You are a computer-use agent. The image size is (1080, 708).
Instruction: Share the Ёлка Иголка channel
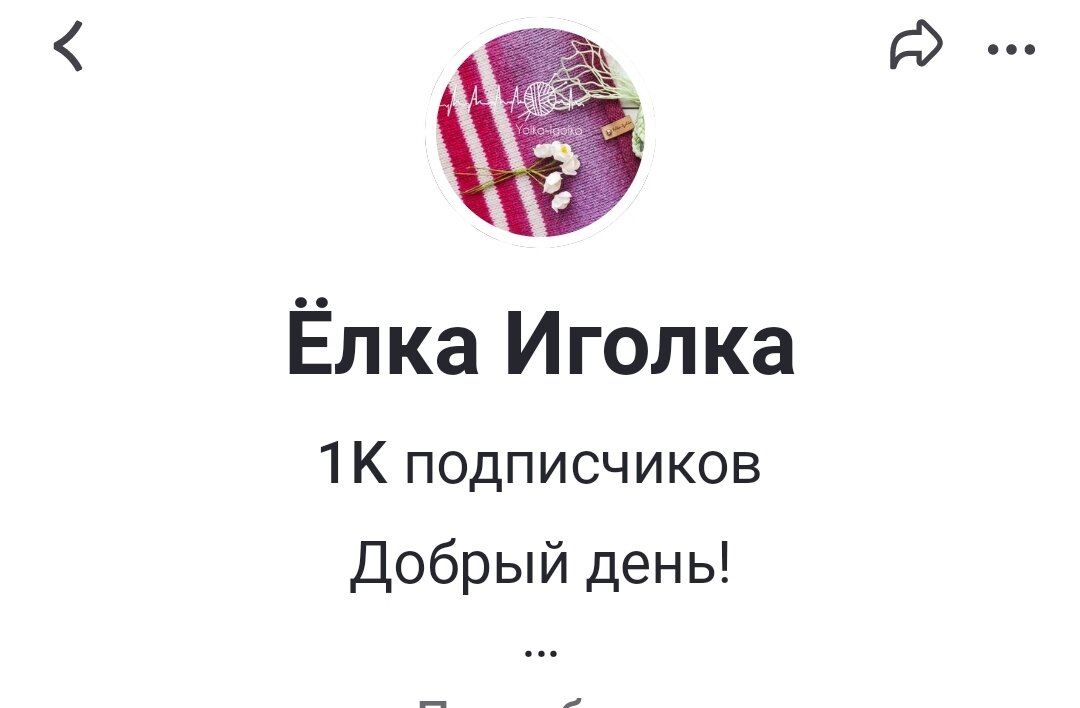click(x=915, y=47)
